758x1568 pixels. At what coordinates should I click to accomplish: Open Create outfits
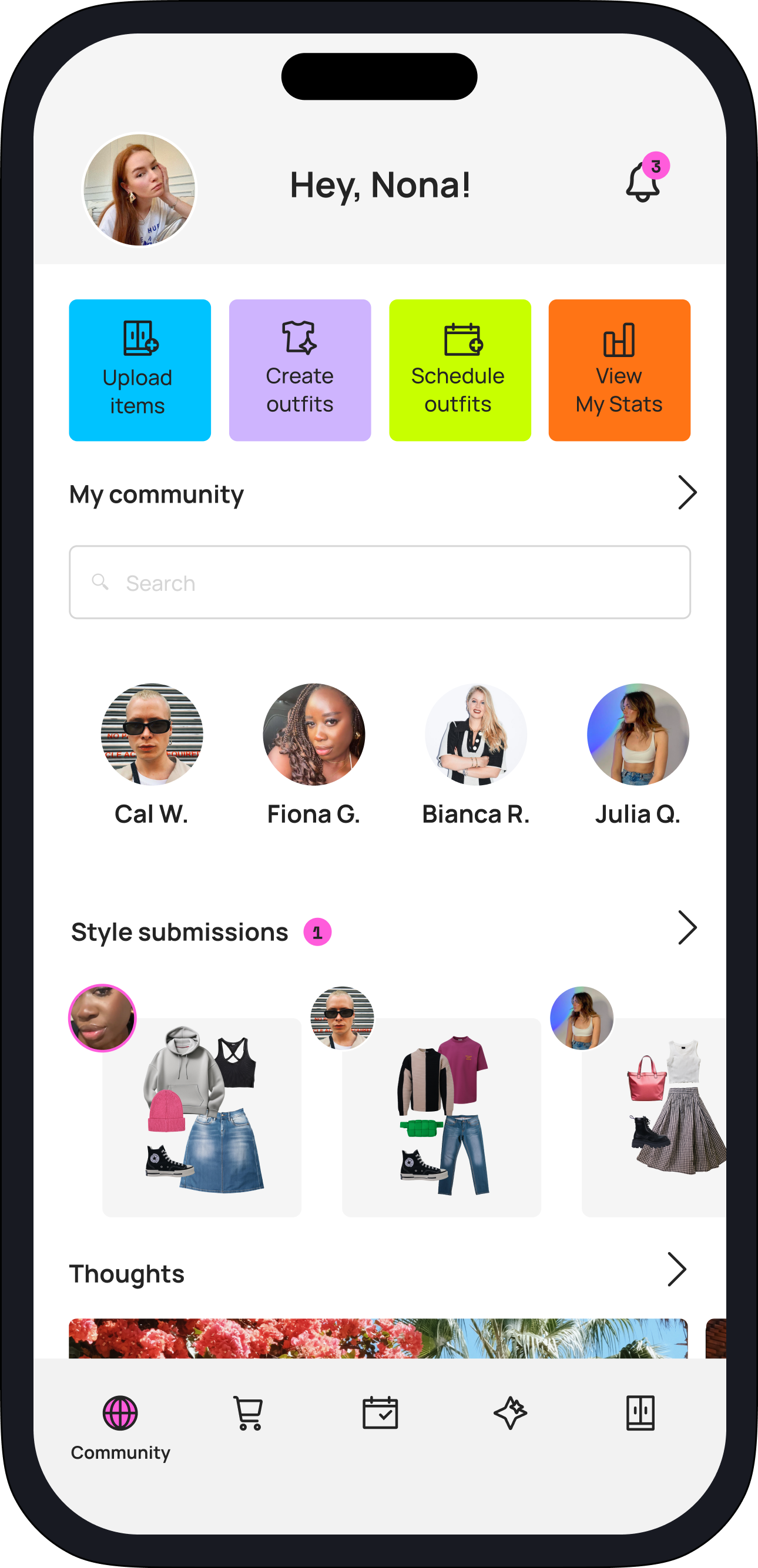point(300,370)
